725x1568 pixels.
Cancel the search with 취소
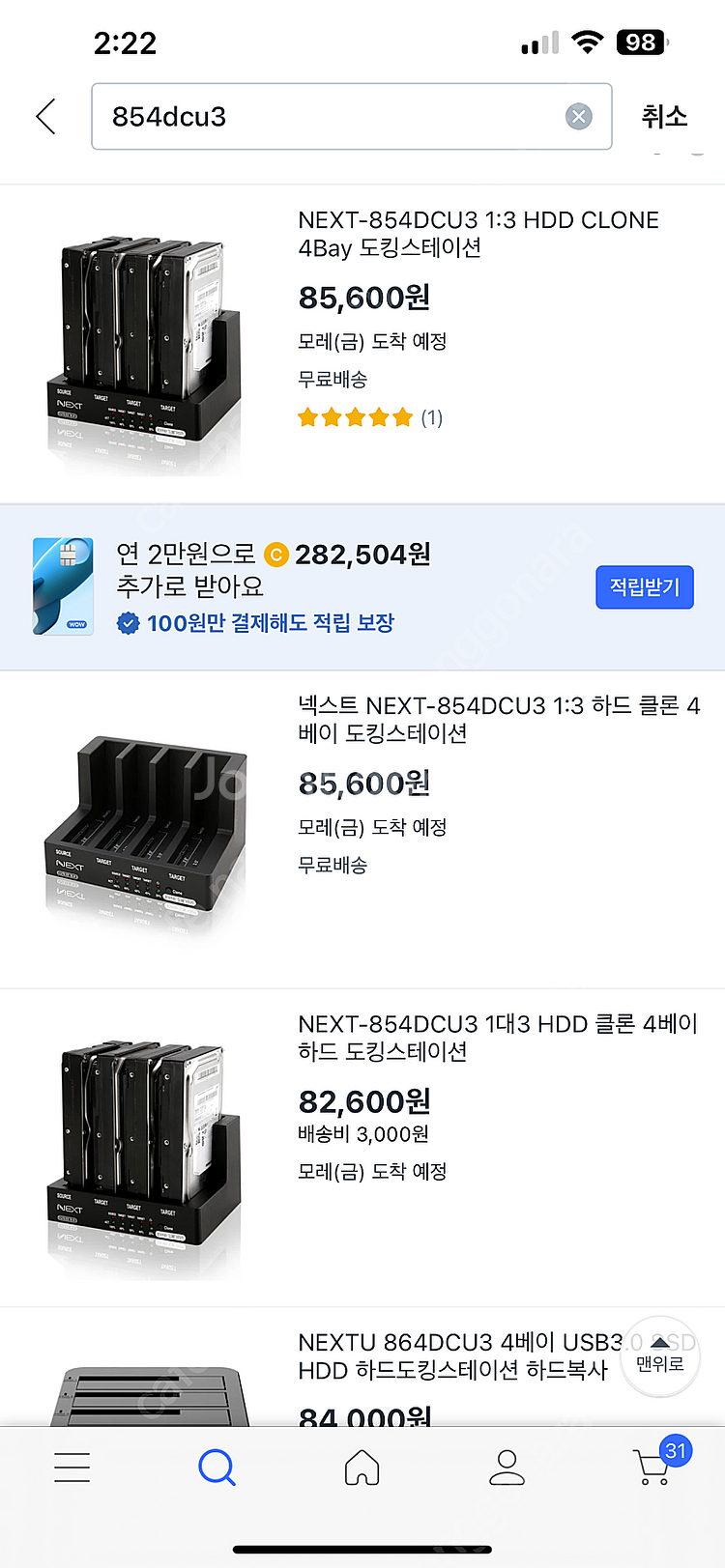(664, 117)
